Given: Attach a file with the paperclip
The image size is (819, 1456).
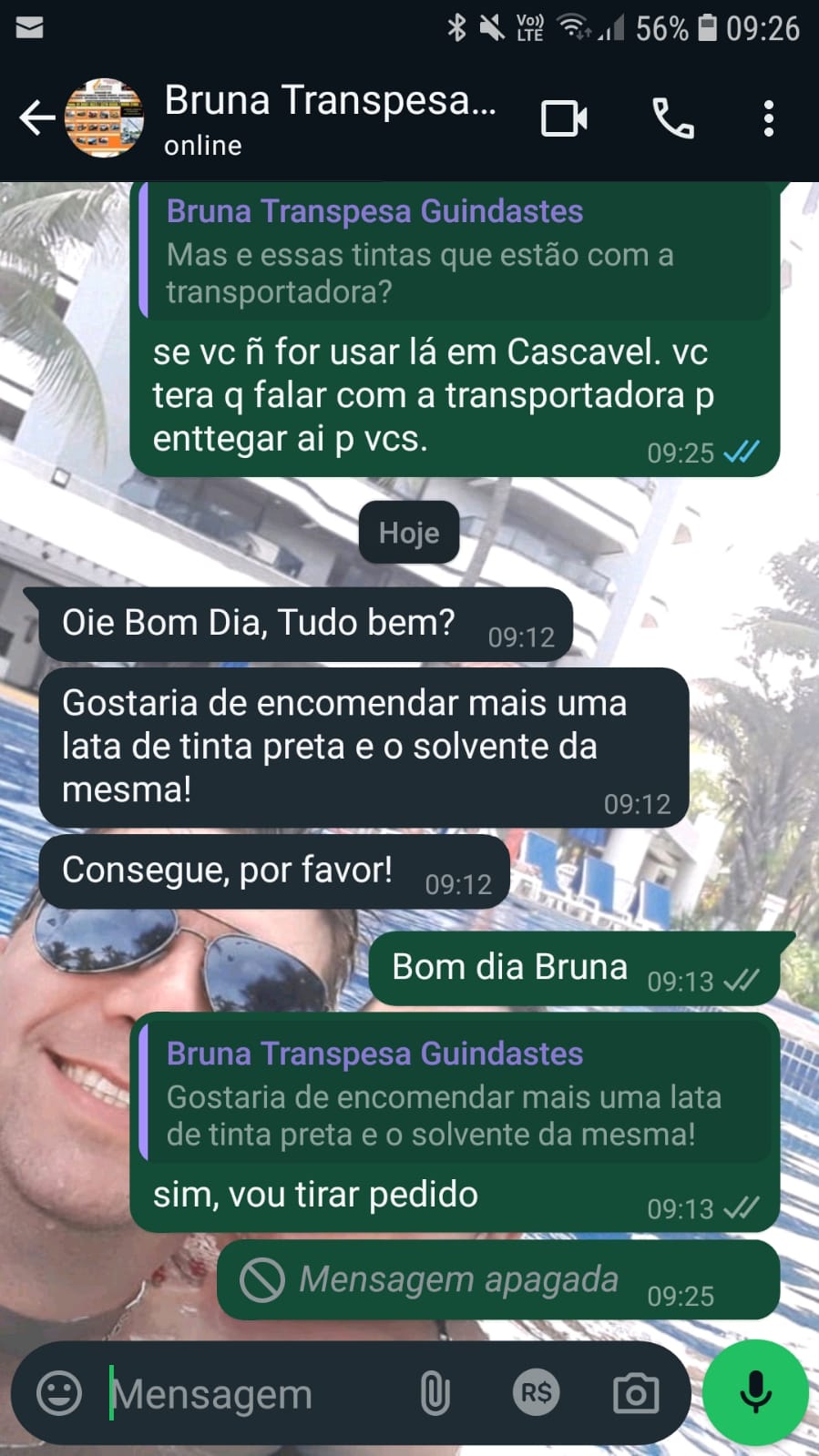Looking at the screenshot, I should [x=435, y=1393].
